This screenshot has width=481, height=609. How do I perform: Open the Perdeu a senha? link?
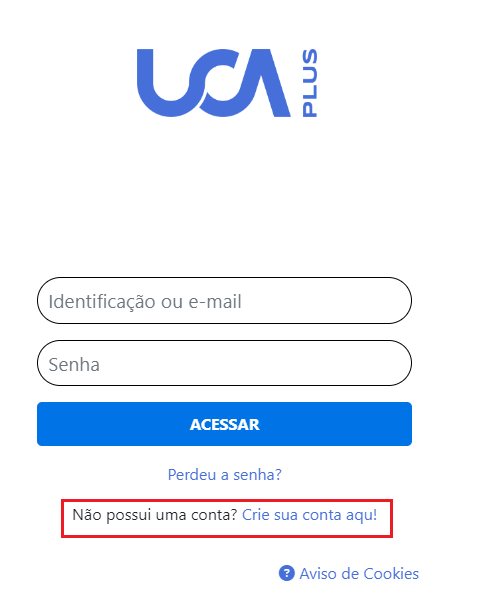click(225, 475)
